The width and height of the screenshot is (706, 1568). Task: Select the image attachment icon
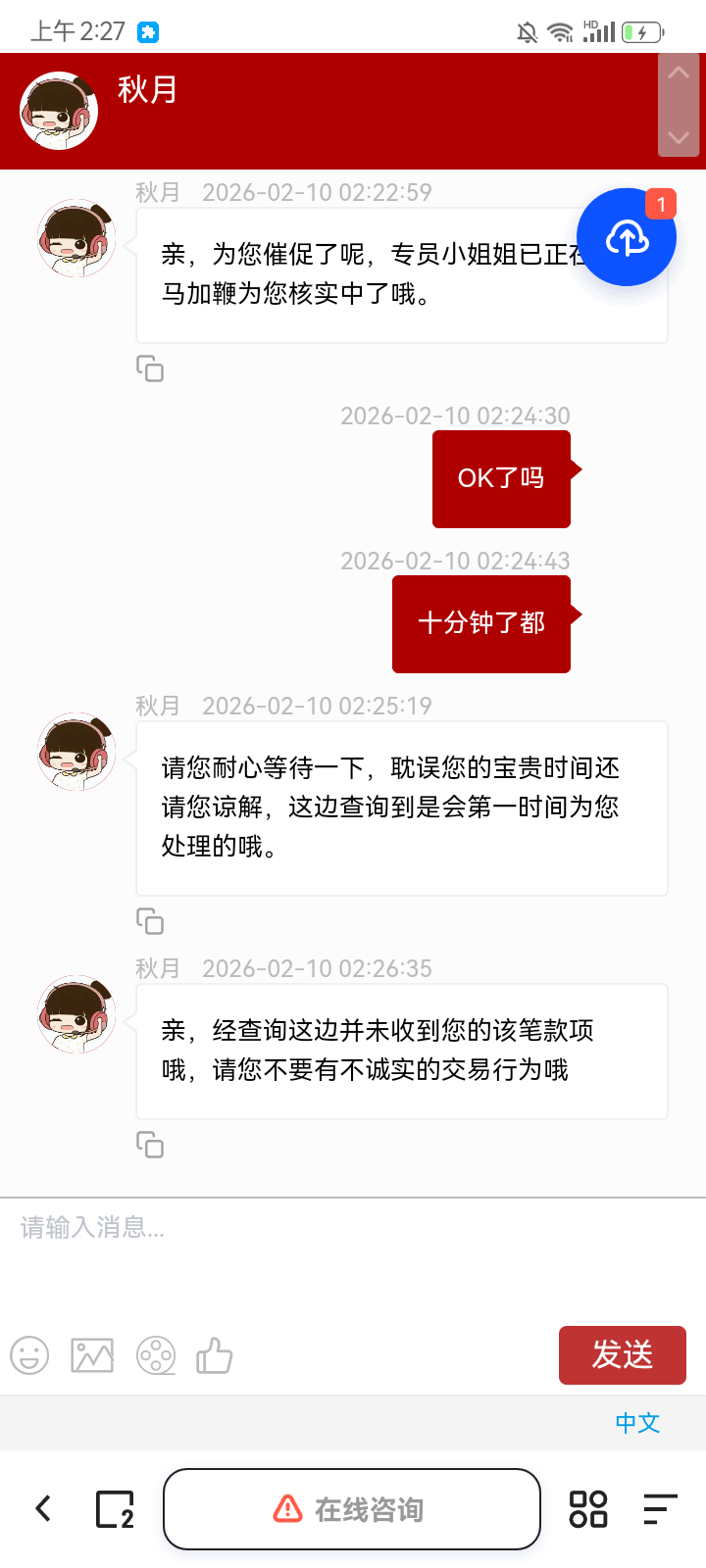[x=91, y=1355]
